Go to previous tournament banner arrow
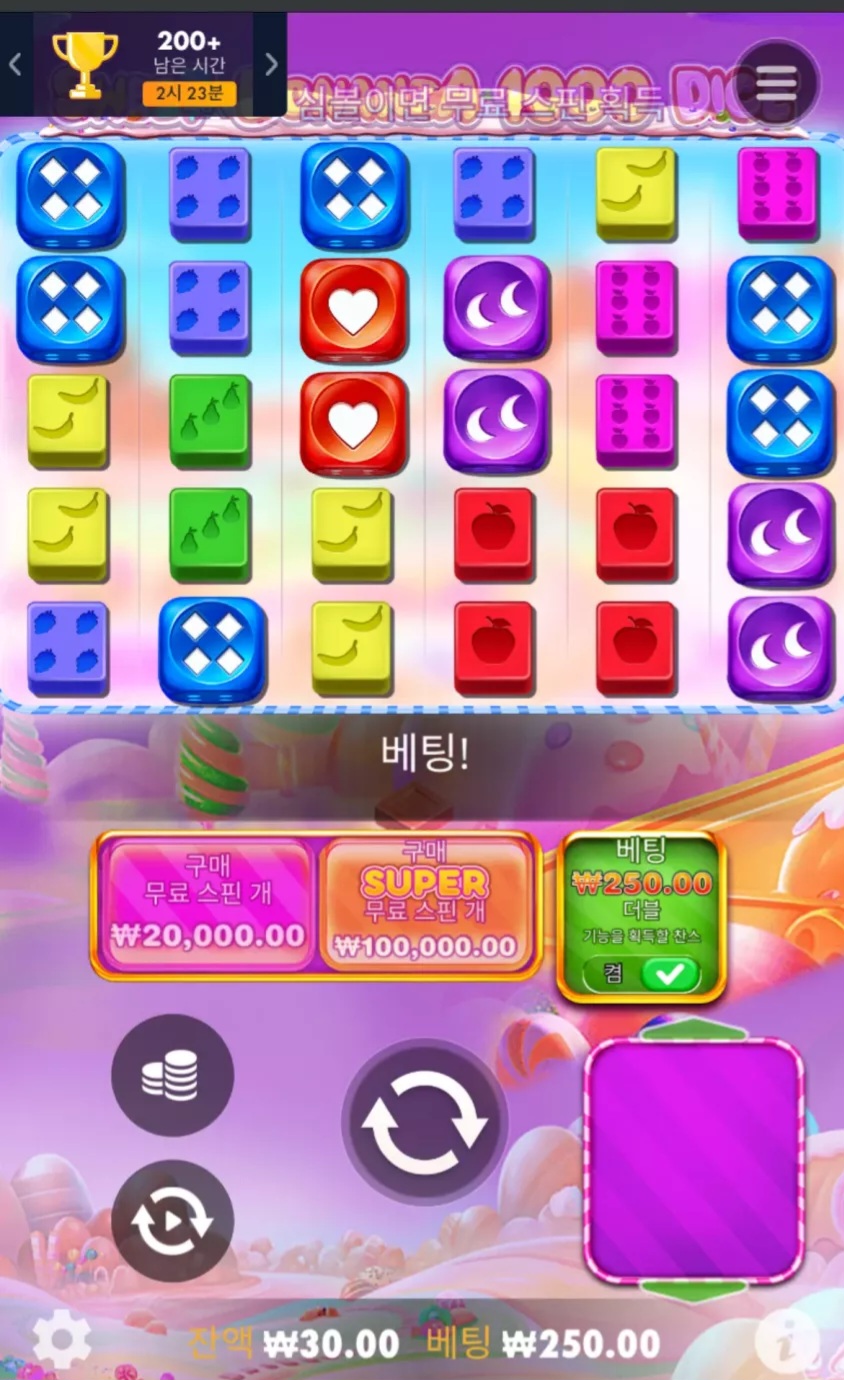This screenshot has height=1380, width=844. point(15,65)
